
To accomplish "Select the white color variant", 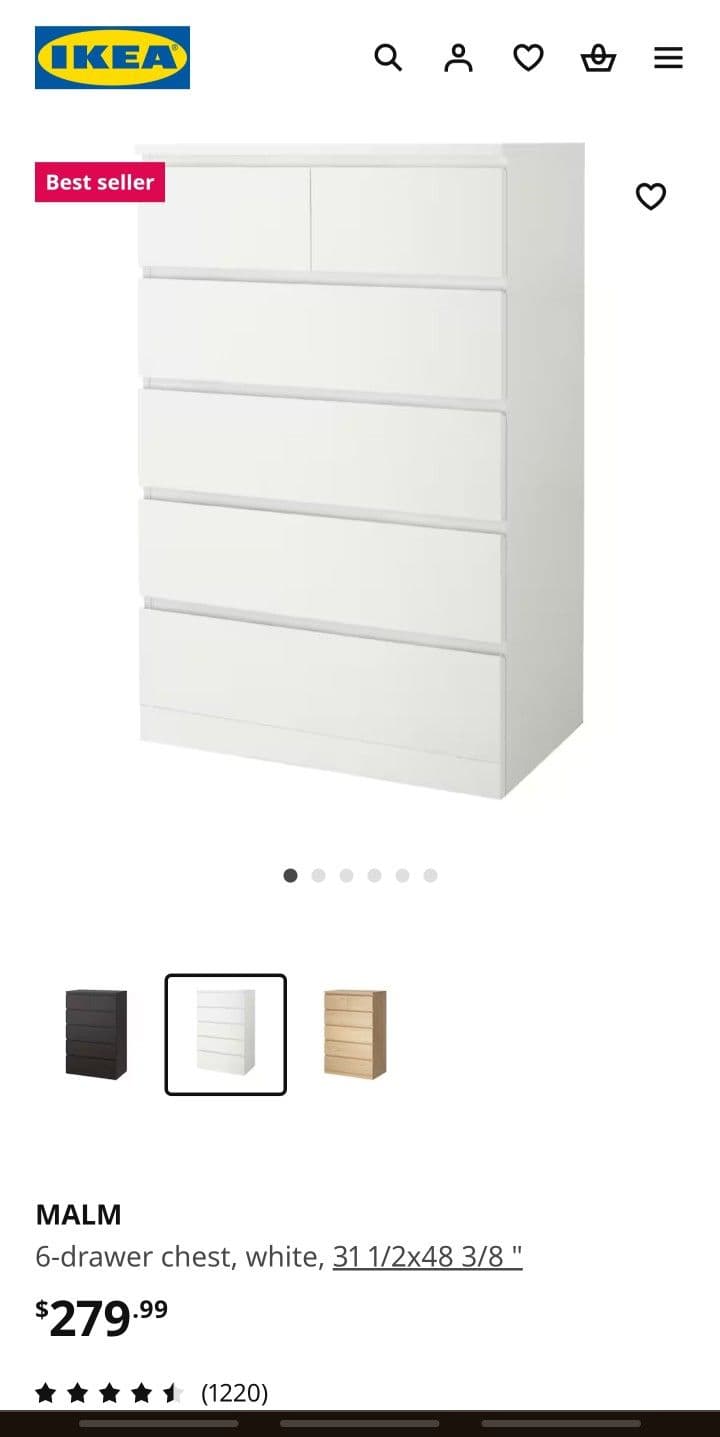I will [x=226, y=1034].
